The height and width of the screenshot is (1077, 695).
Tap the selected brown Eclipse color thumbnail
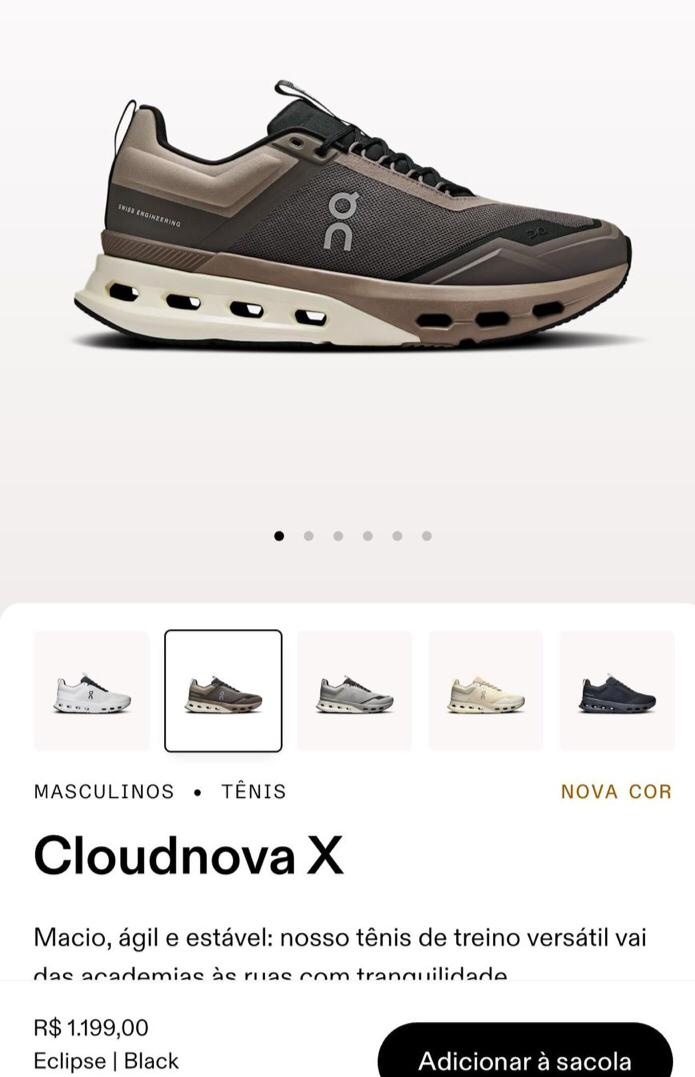coord(223,691)
